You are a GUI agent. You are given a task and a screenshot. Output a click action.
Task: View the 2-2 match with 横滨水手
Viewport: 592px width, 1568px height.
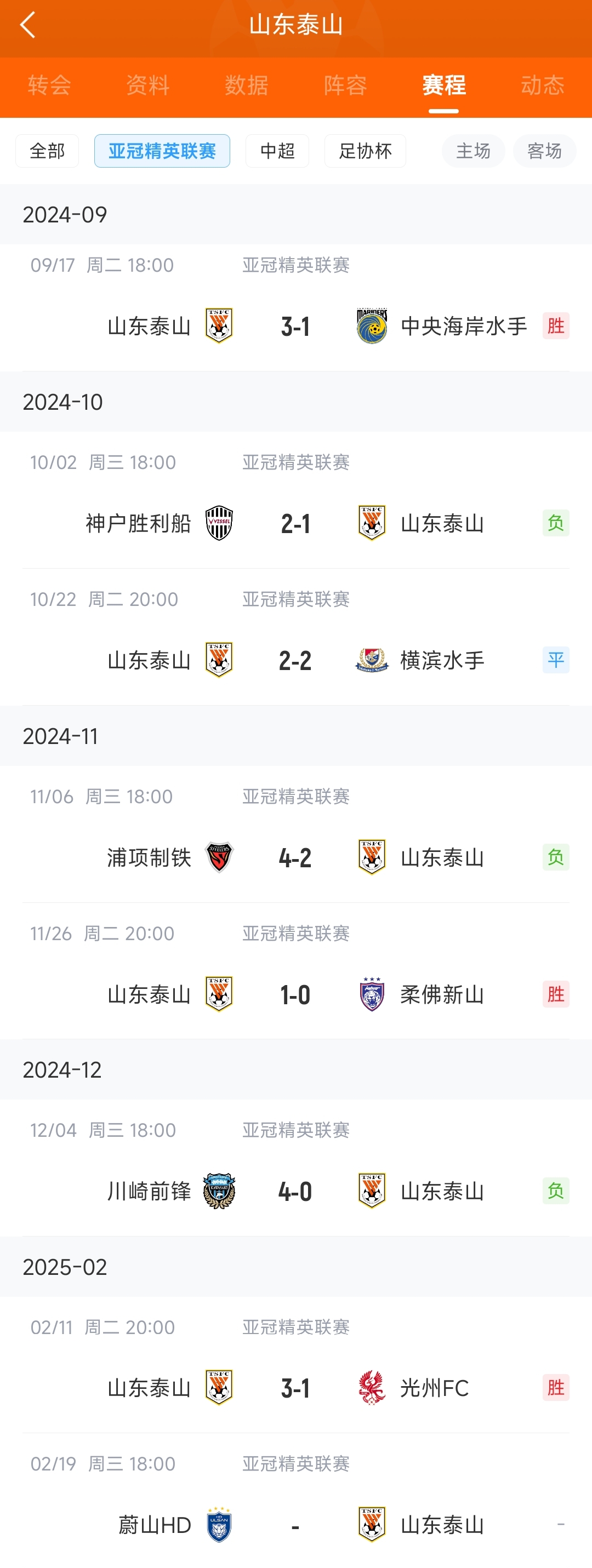[x=296, y=660]
